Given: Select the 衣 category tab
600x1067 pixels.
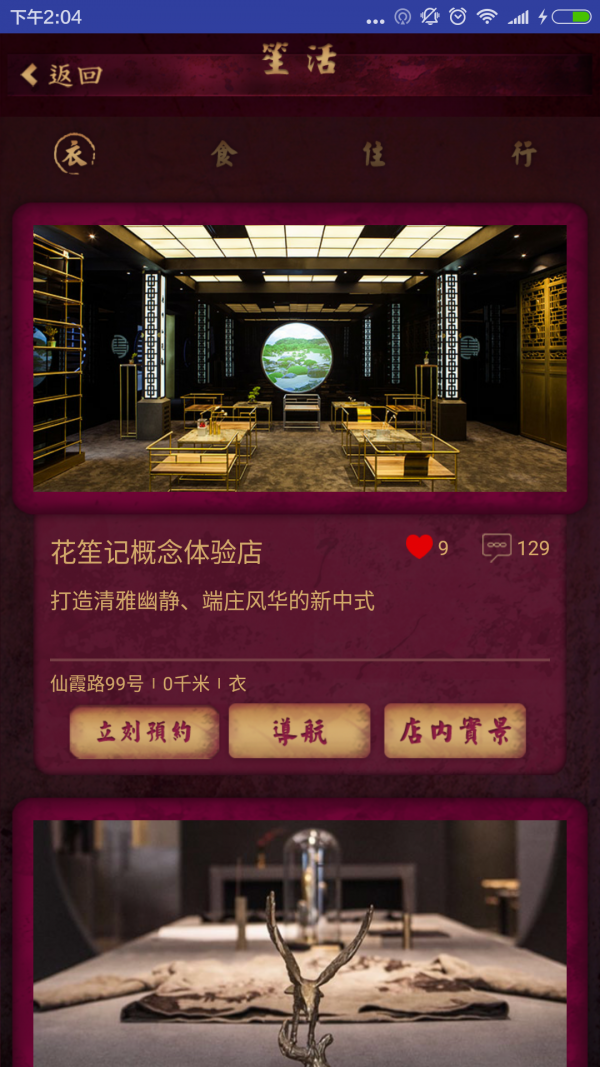Looking at the screenshot, I should (74, 154).
